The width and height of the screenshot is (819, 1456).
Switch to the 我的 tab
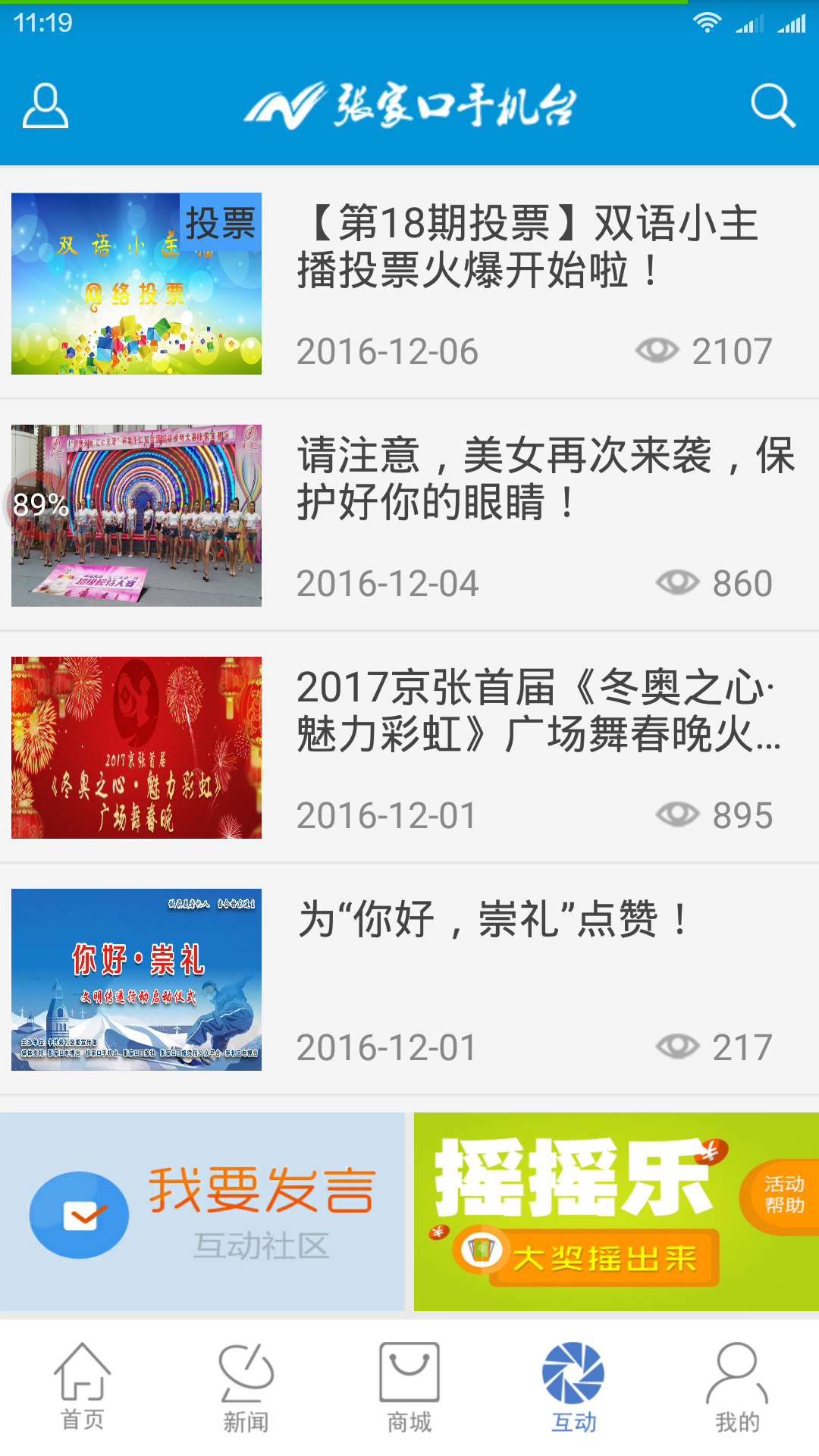737,1386
